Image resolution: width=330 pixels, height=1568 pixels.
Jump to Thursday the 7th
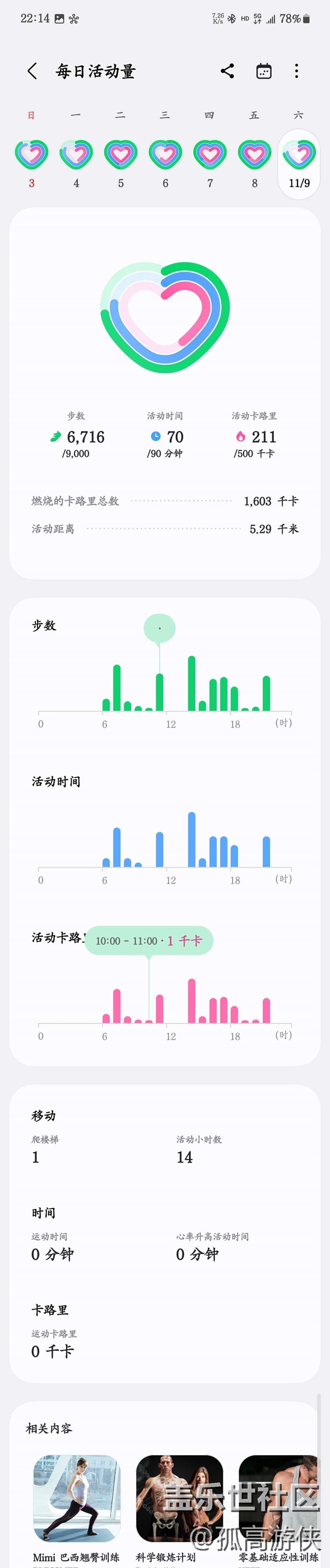click(x=210, y=162)
